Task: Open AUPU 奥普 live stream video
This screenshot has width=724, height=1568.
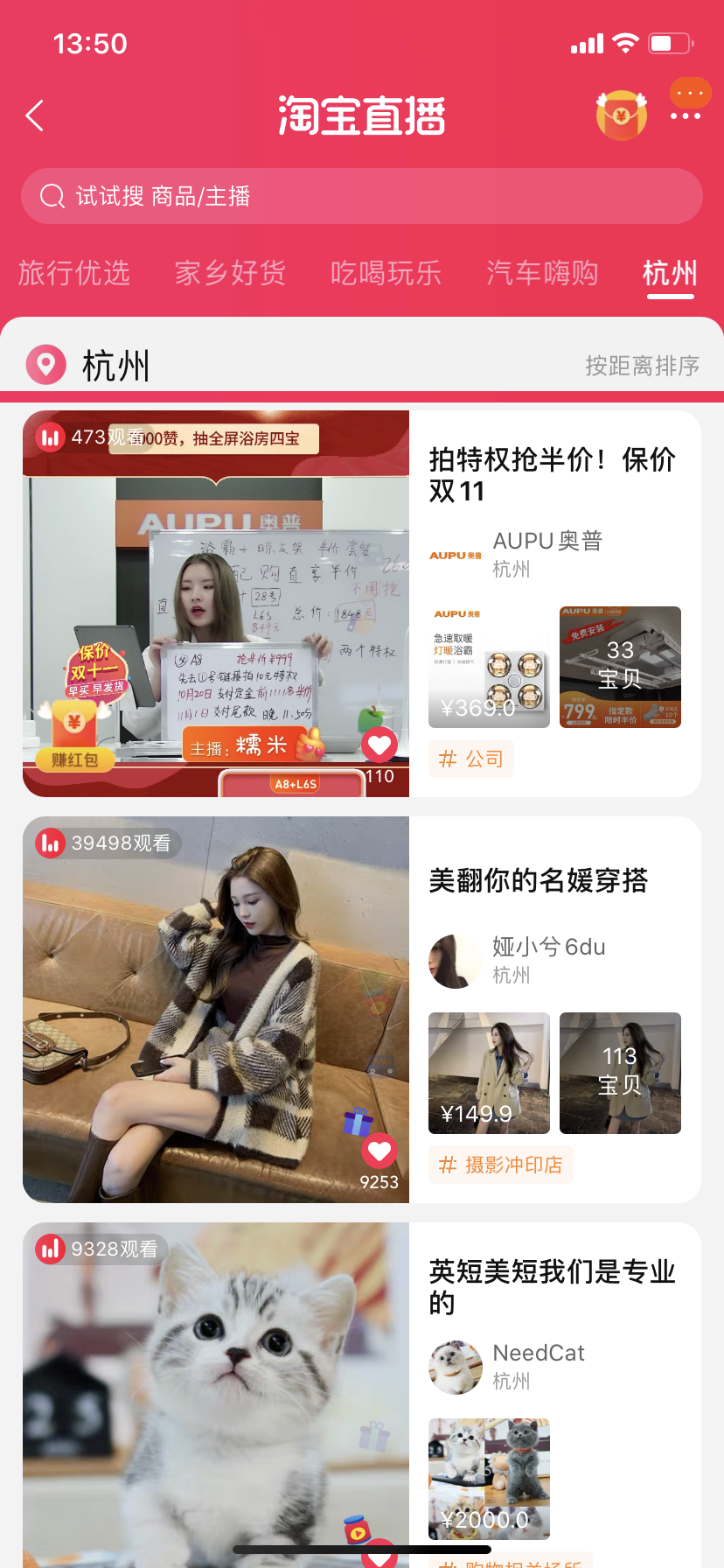Action: point(216,604)
